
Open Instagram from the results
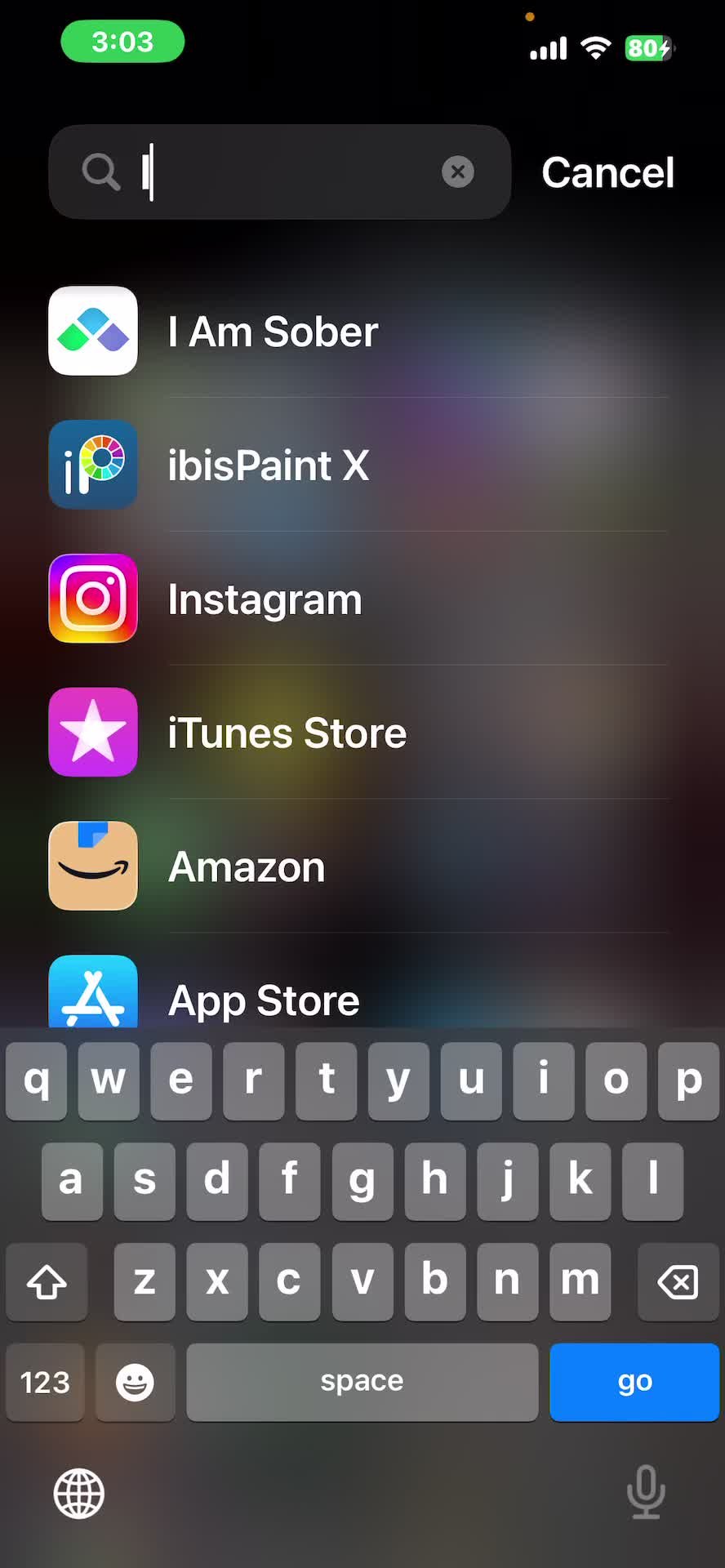pos(264,599)
